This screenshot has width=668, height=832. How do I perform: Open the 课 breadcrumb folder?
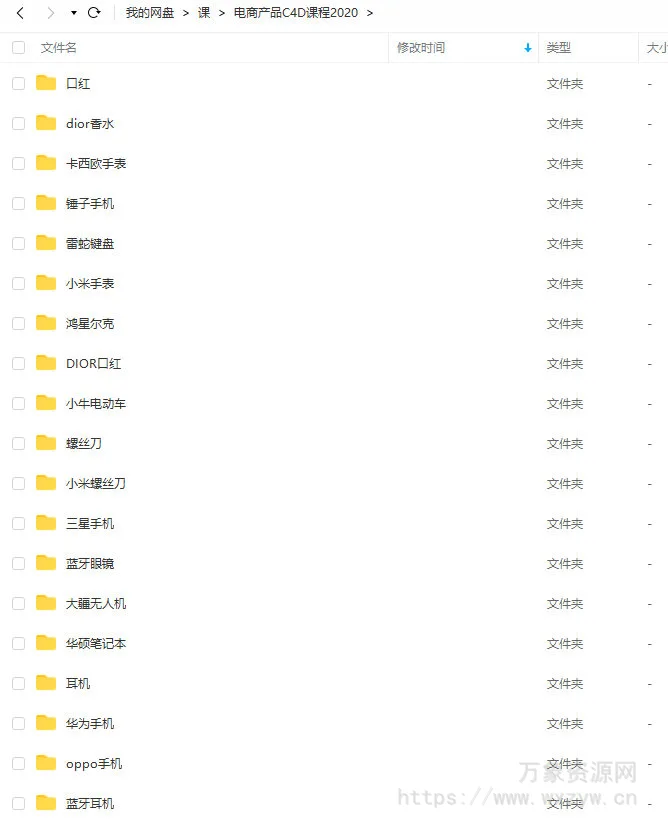[x=204, y=13]
